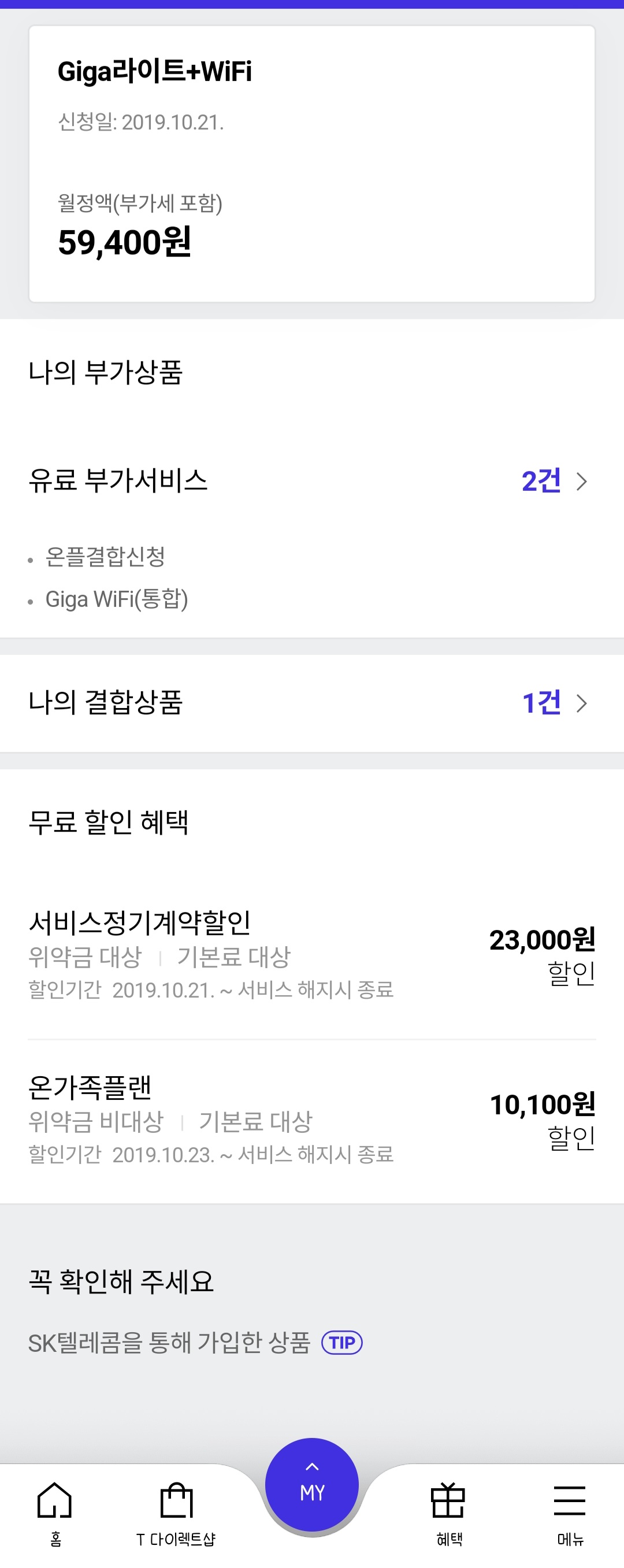View 나의 결합상품 details
The image size is (624, 1568).
pos(554,703)
